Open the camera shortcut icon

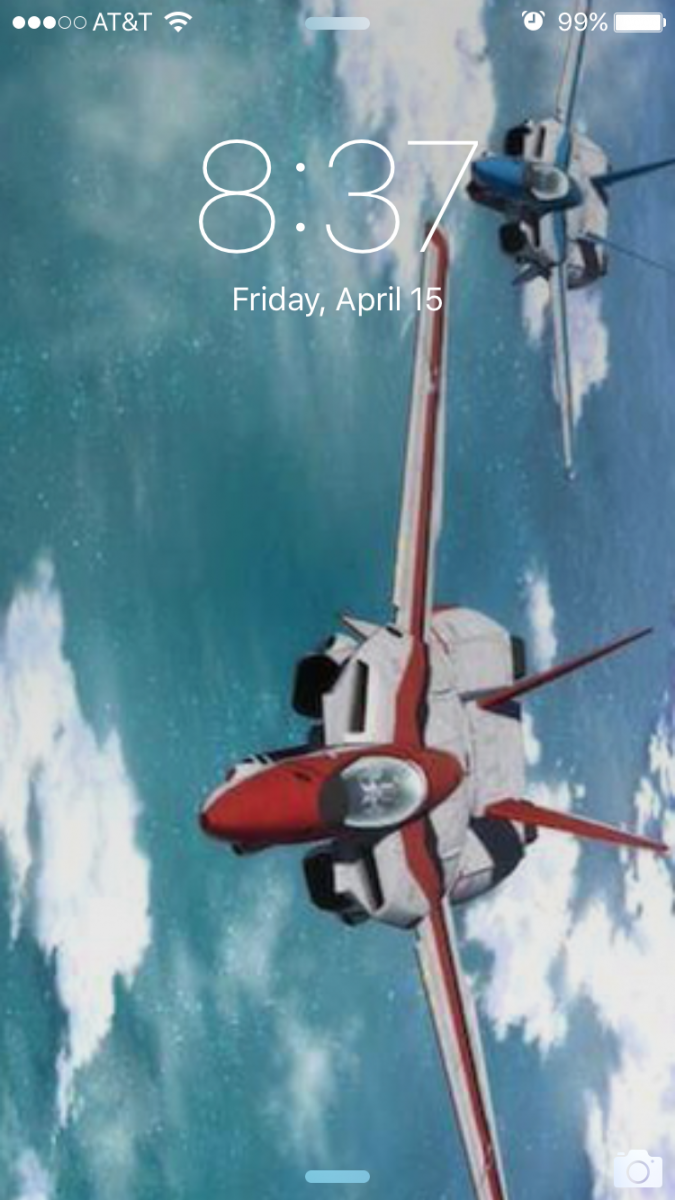click(638, 1169)
